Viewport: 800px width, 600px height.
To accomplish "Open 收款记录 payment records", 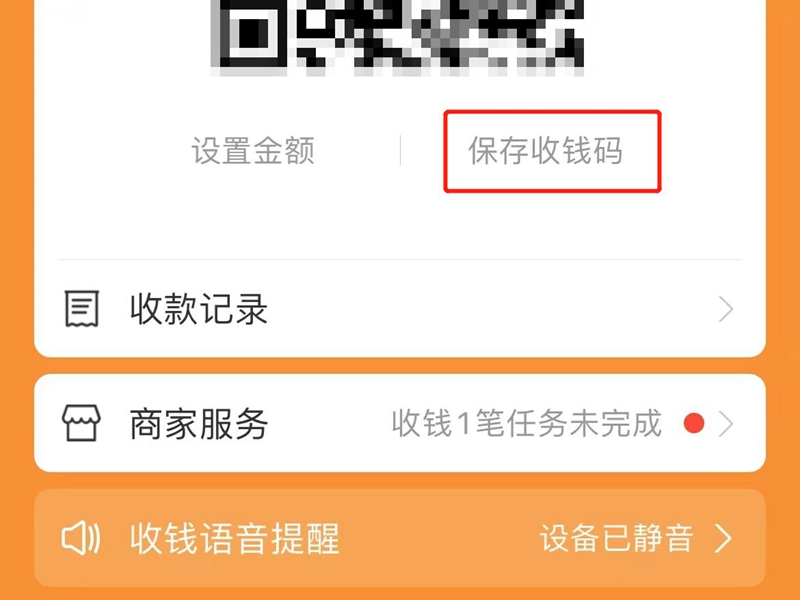I will coord(400,310).
